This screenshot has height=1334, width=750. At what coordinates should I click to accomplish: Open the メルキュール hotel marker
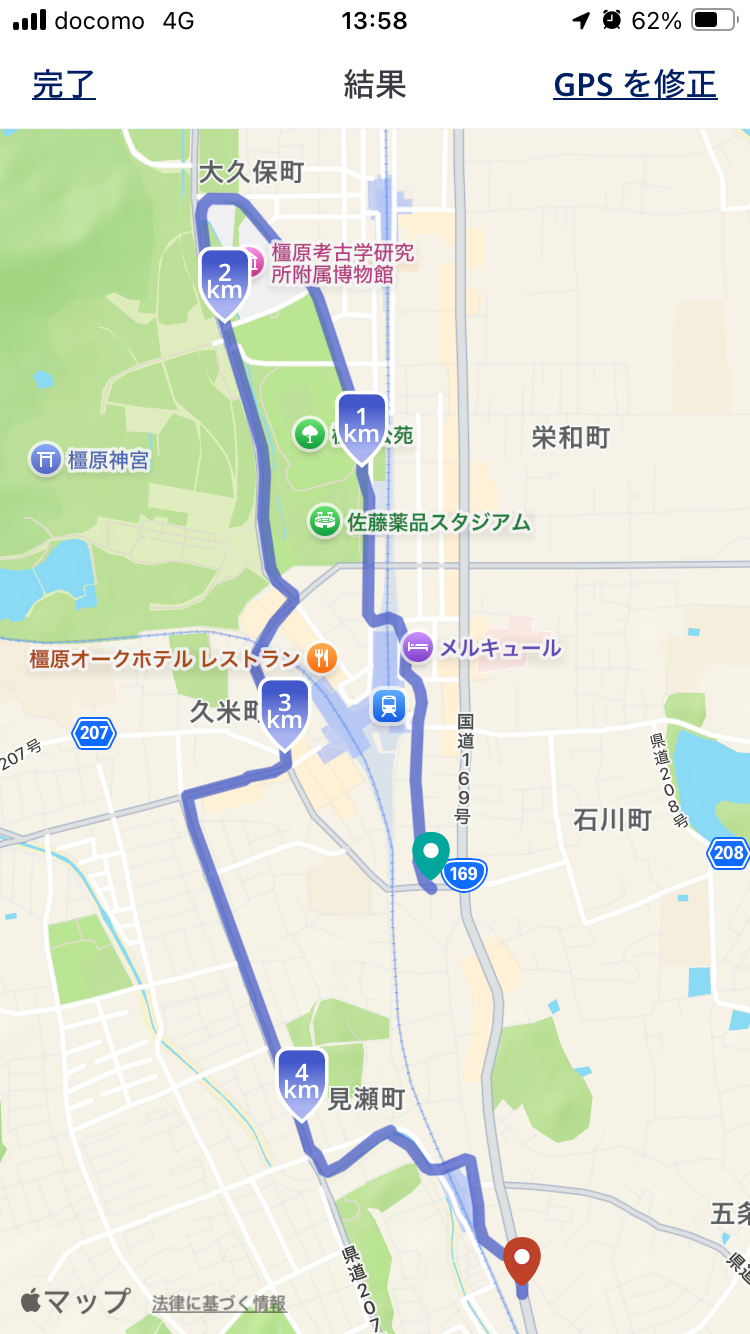[x=418, y=648]
